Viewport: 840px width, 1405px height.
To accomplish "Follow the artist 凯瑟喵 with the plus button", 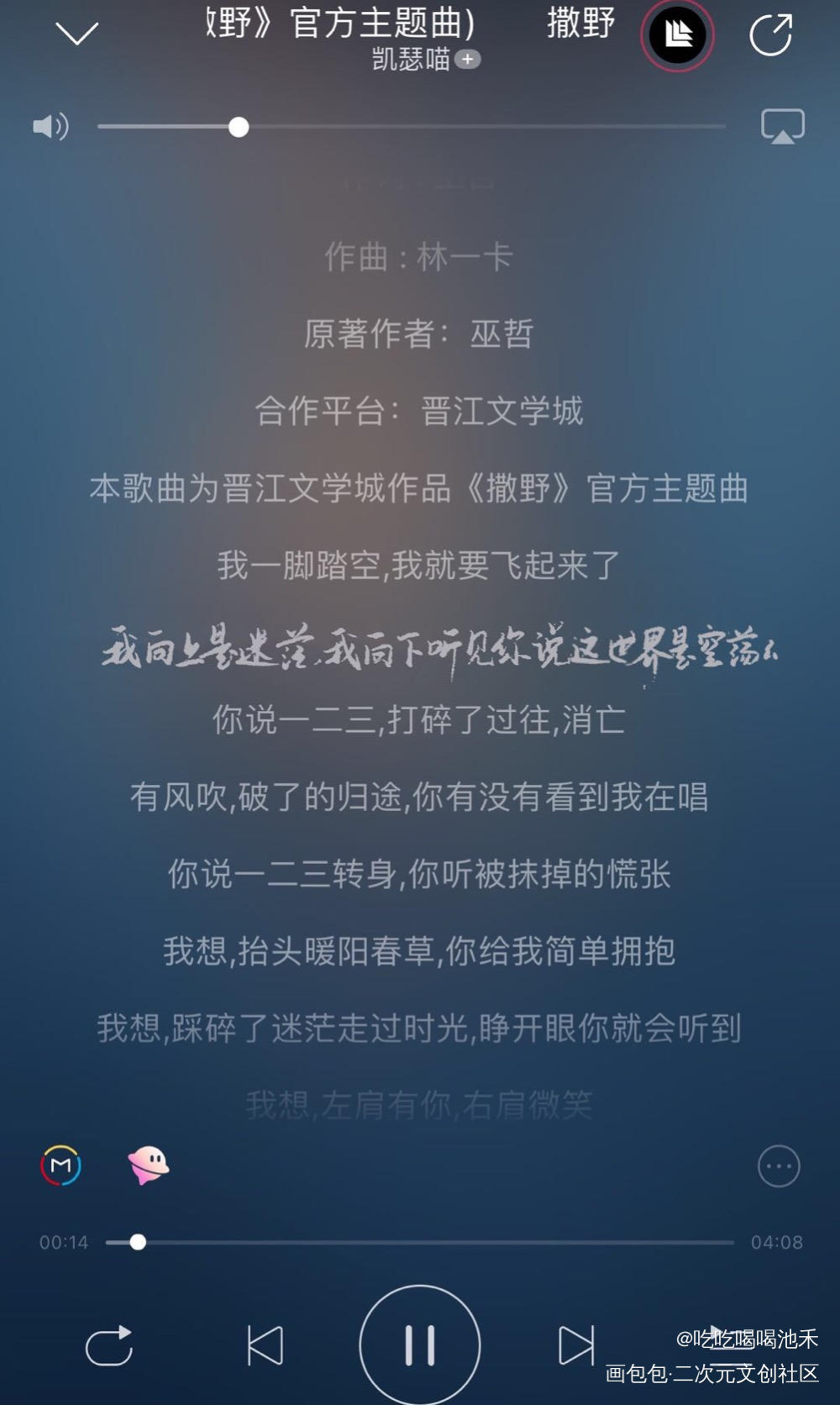I will pos(468,60).
